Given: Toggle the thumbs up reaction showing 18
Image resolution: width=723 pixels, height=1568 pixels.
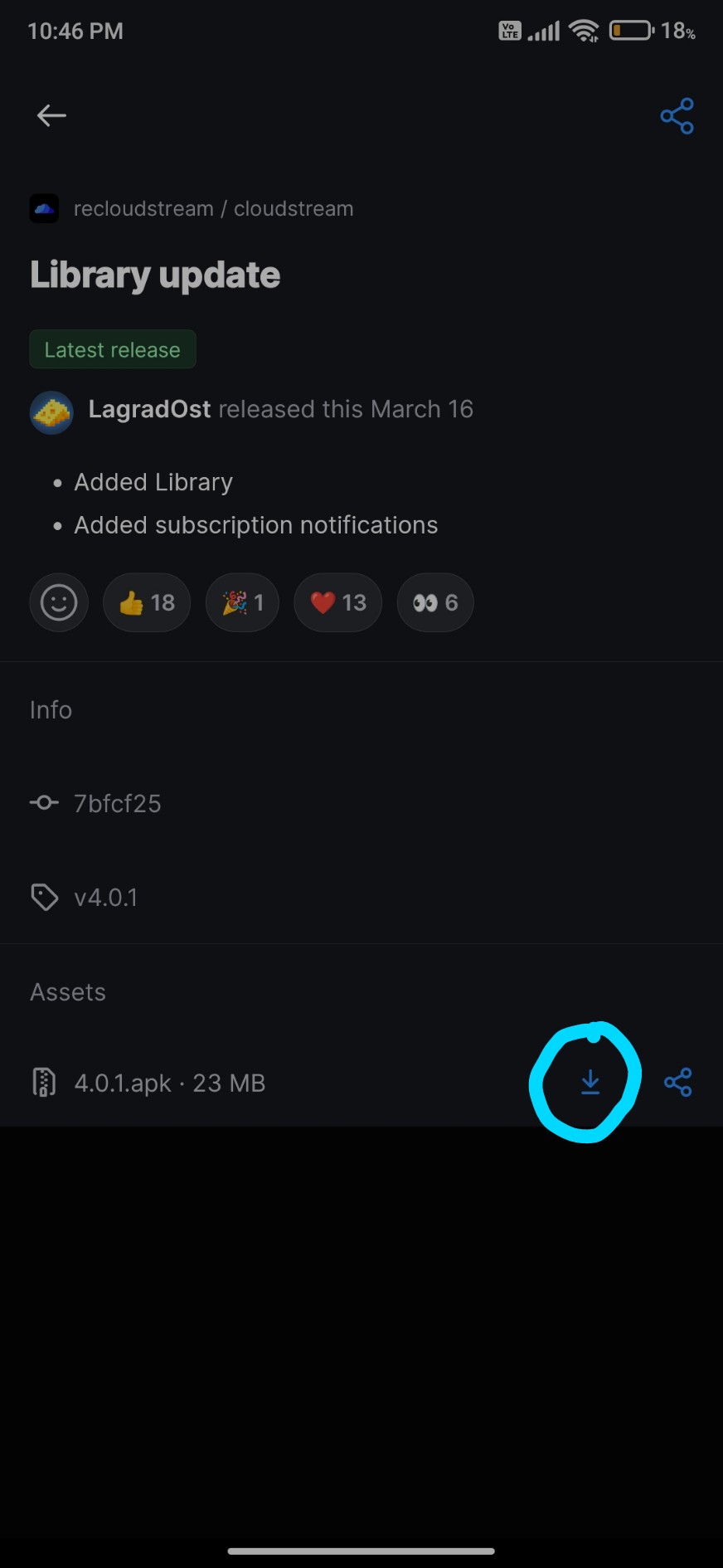Looking at the screenshot, I should pyautogui.click(x=146, y=602).
